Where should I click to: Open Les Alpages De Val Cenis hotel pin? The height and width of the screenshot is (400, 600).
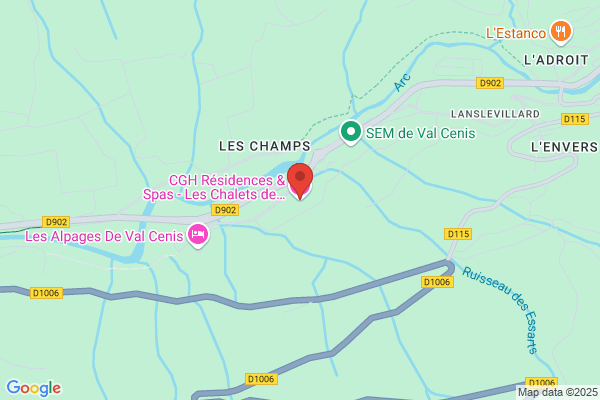point(198,235)
